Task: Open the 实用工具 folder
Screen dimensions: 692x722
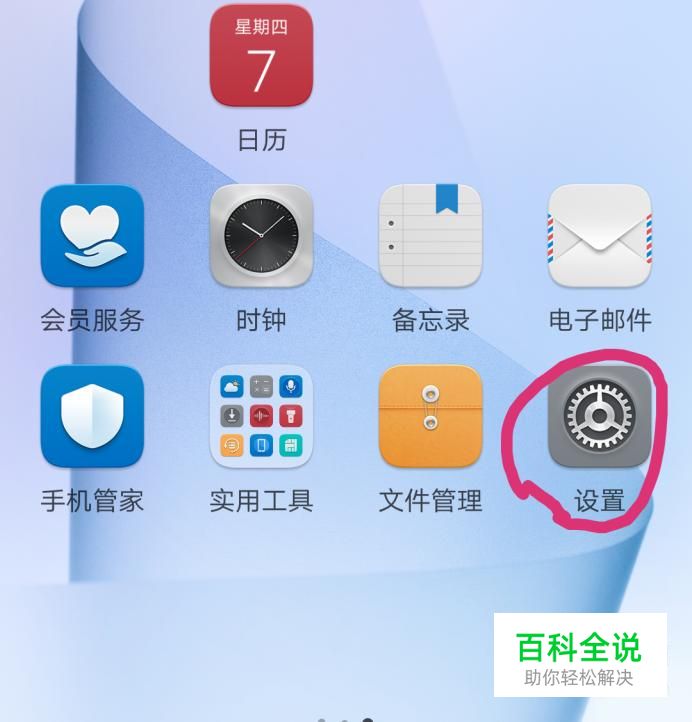Action: (261, 417)
